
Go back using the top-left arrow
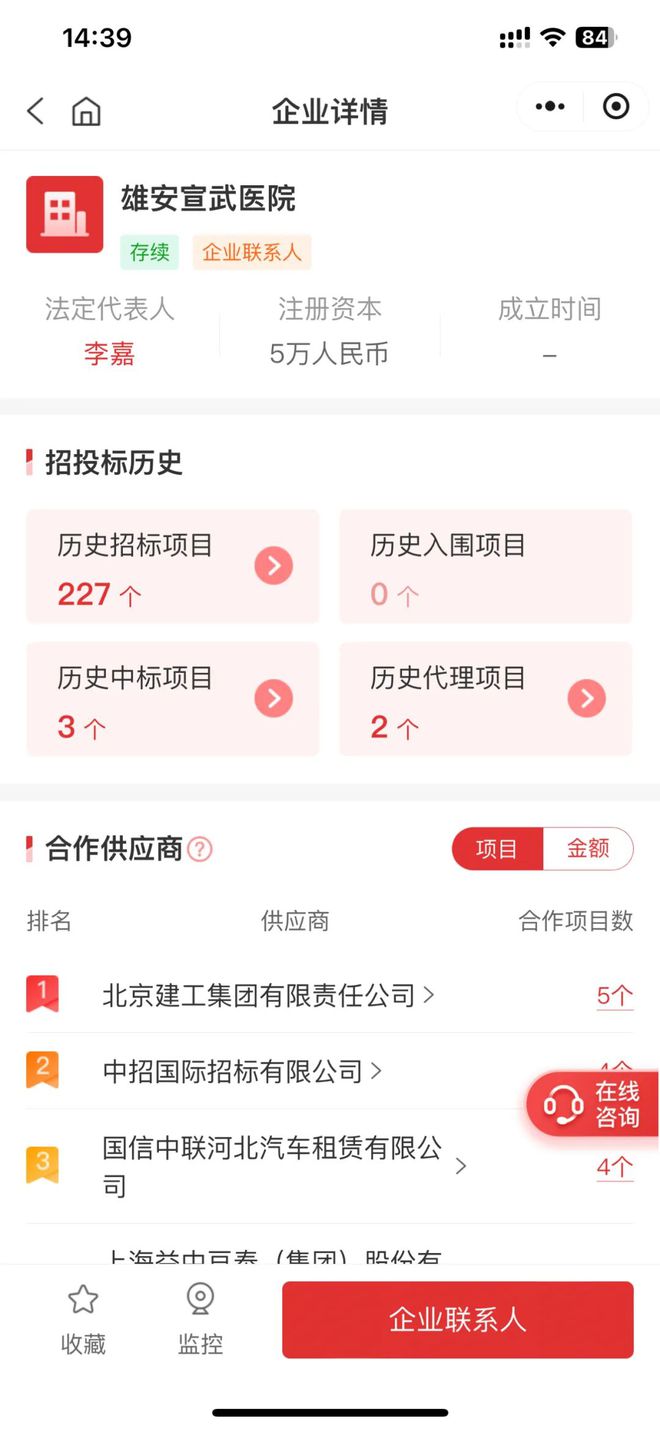point(36,110)
